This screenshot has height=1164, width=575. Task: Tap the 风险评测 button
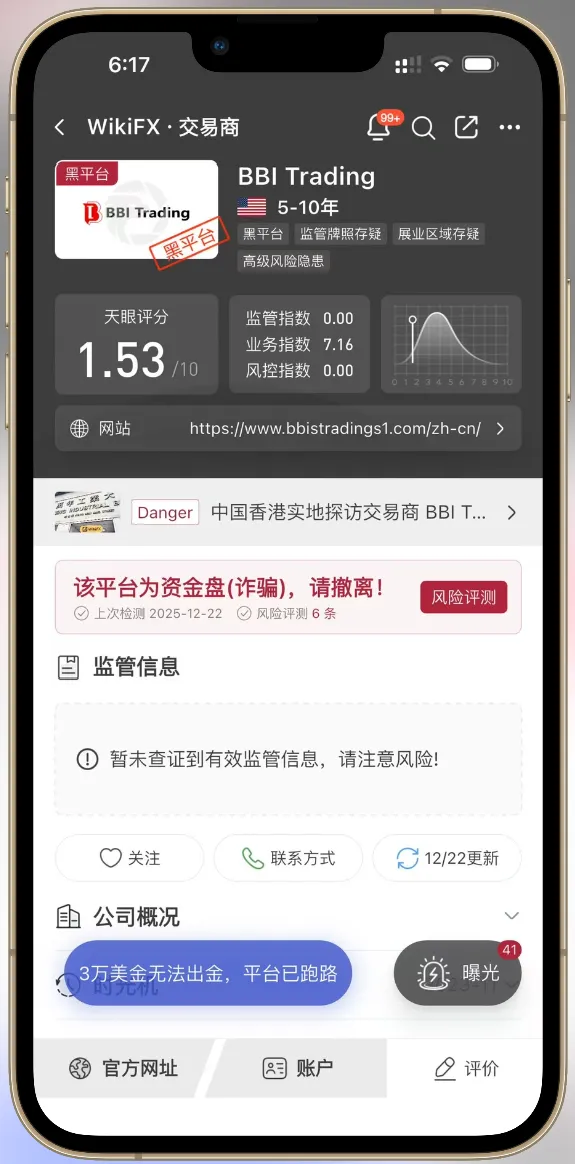[464, 597]
